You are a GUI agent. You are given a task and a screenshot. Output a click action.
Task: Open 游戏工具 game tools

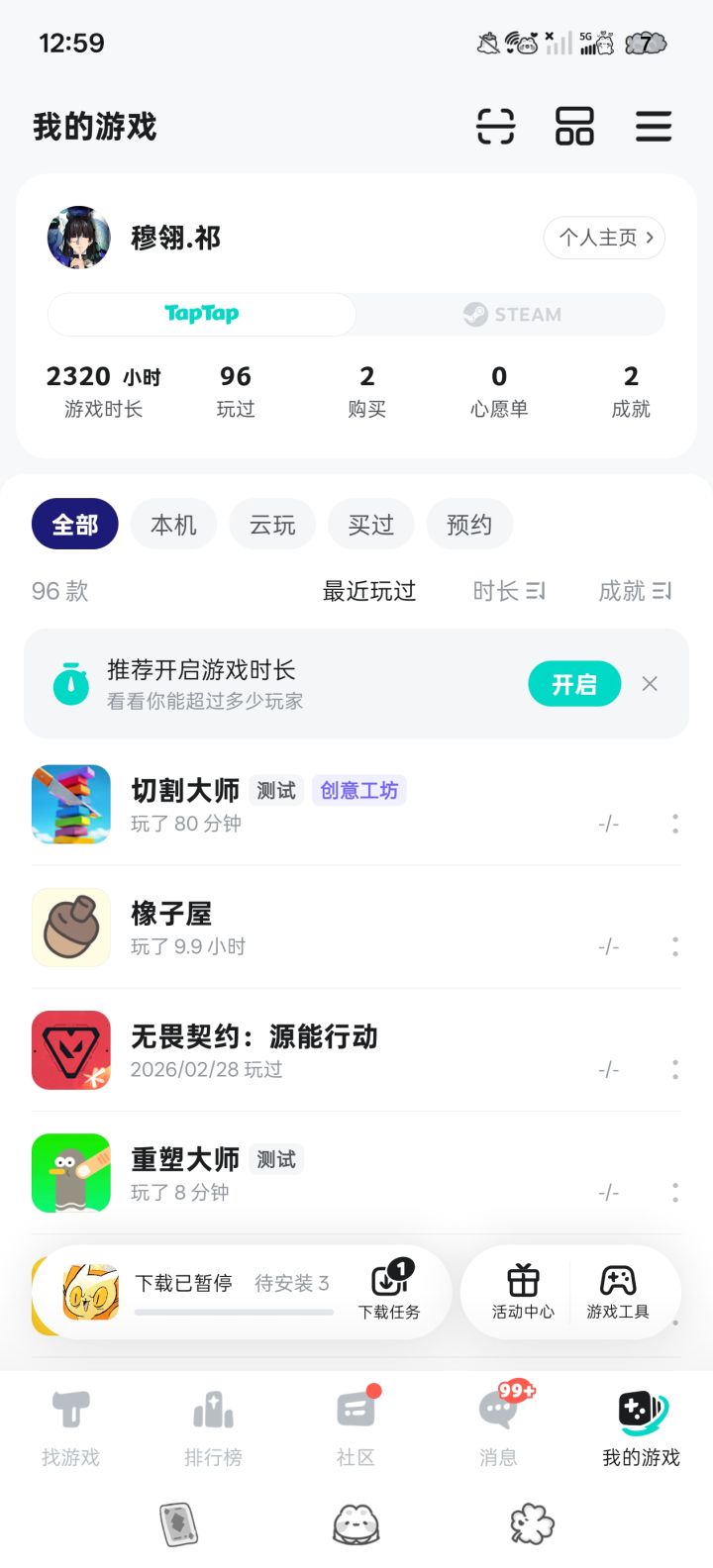[x=618, y=1292]
